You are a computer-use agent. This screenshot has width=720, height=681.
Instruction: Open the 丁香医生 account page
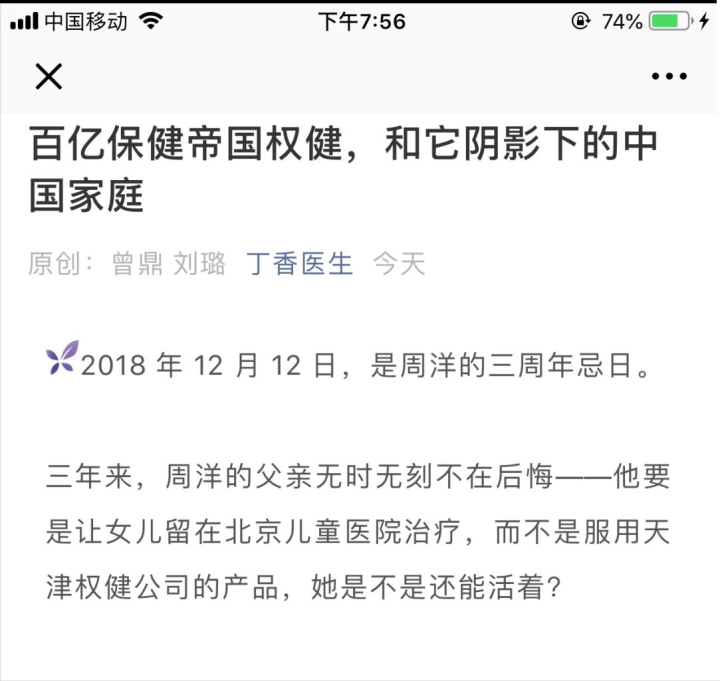pyautogui.click(x=300, y=264)
